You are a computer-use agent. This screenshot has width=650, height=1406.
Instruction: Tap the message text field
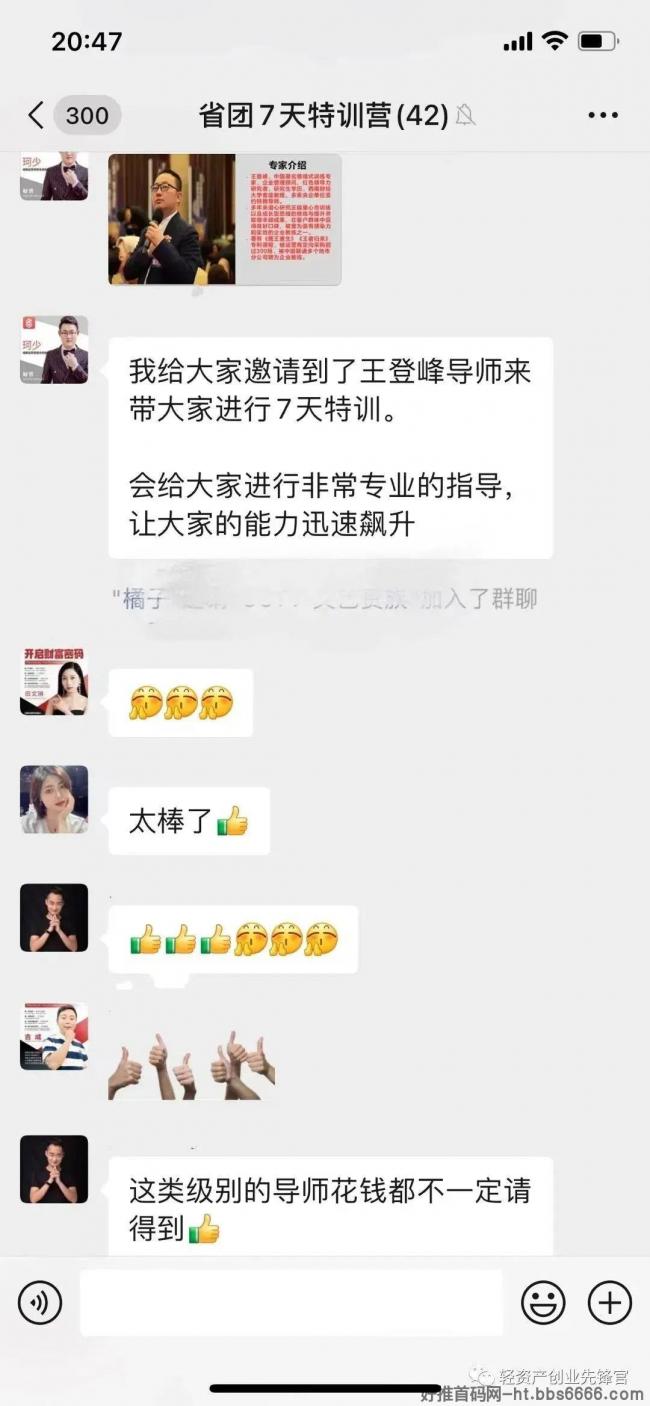pyautogui.click(x=291, y=1303)
